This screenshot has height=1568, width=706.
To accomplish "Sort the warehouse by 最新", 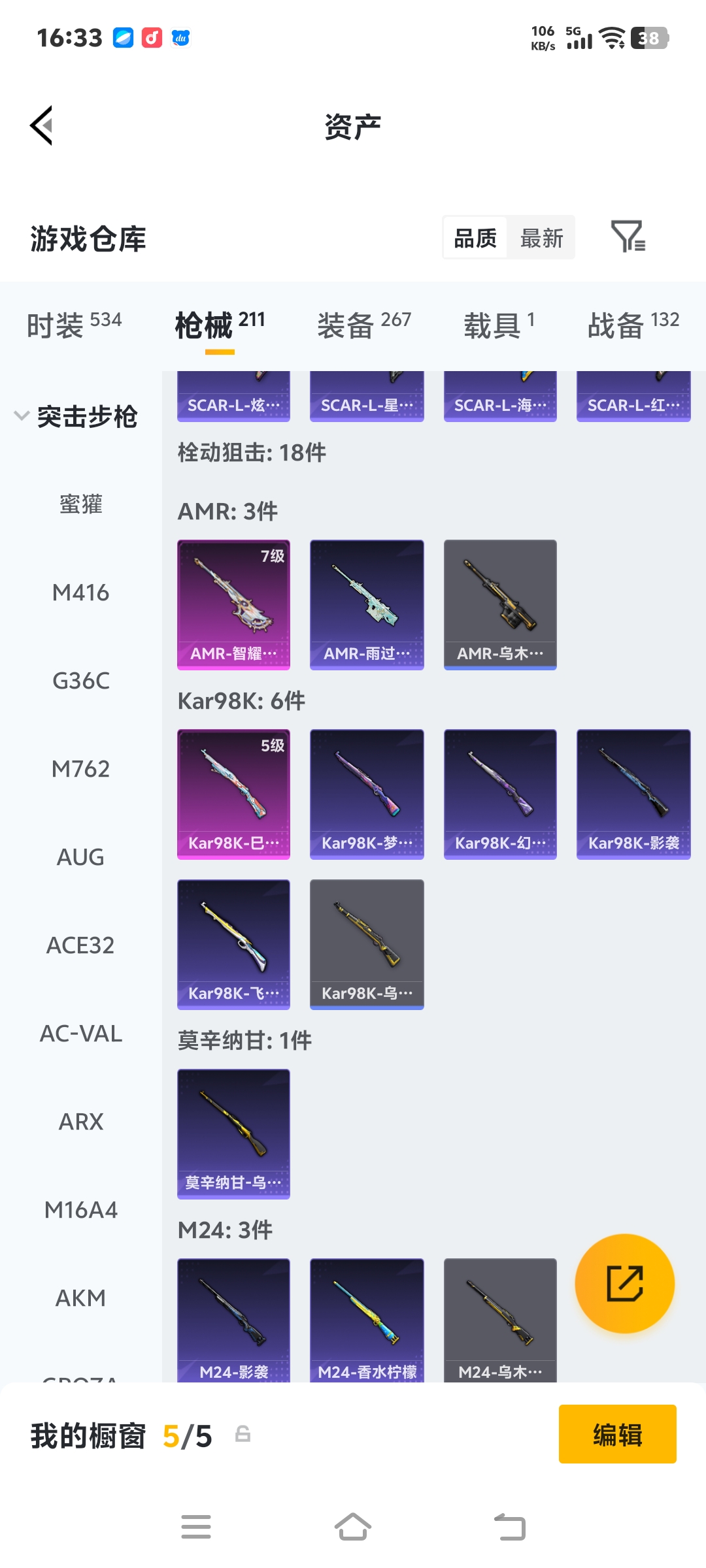I will point(541,238).
